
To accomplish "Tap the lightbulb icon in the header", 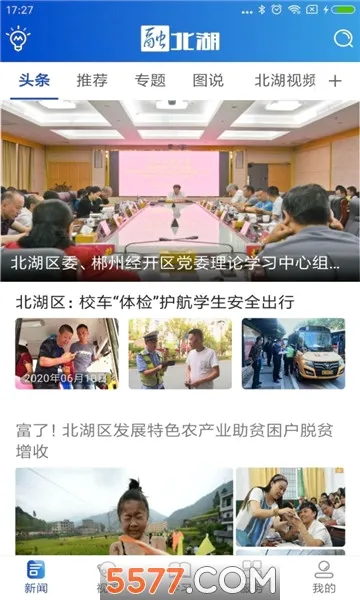I will pos(18,39).
